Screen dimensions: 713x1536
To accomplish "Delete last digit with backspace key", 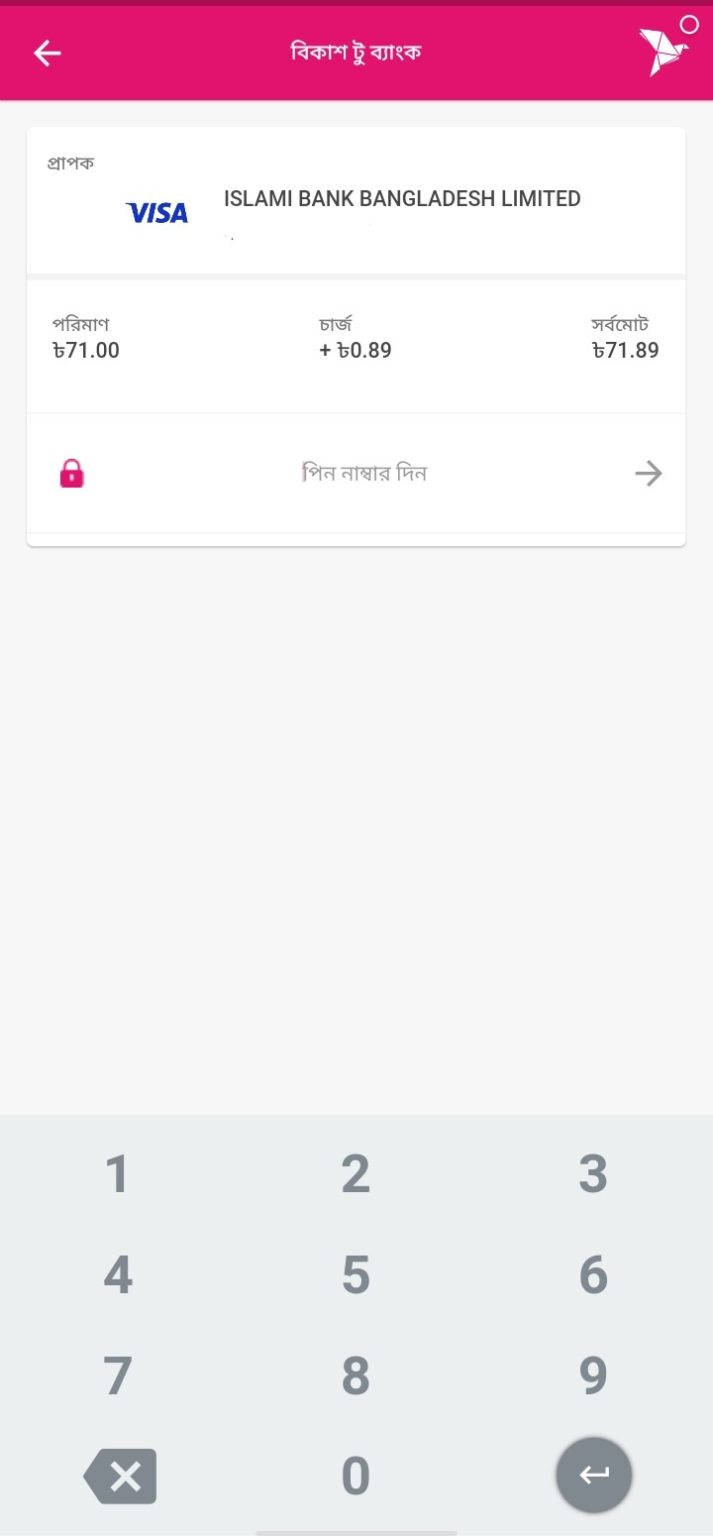I will (120, 1476).
